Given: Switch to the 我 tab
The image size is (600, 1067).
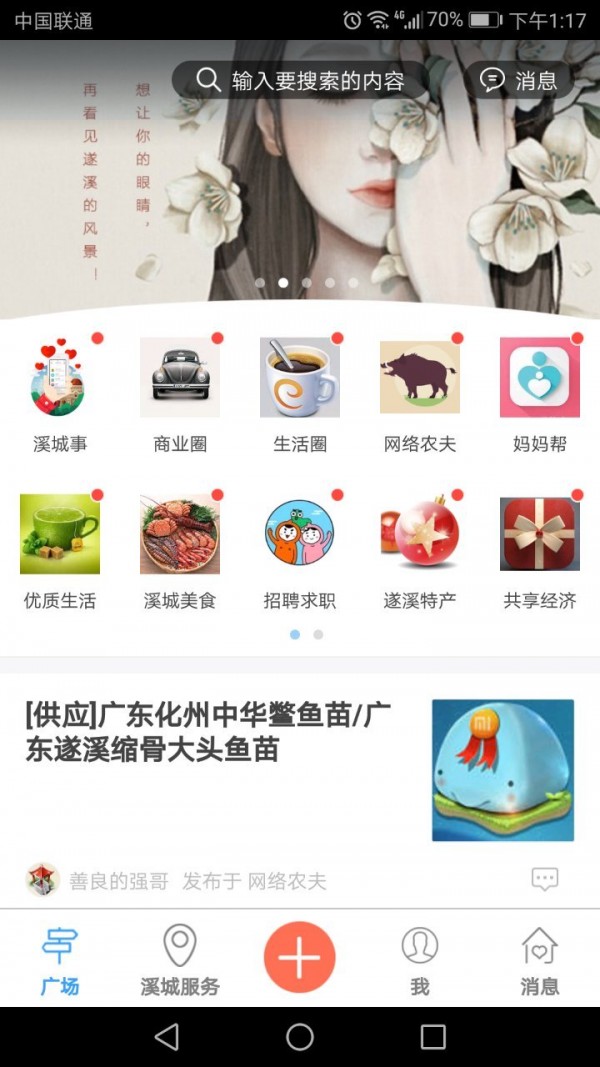Looking at the screenshot, I should click(420, 960).
